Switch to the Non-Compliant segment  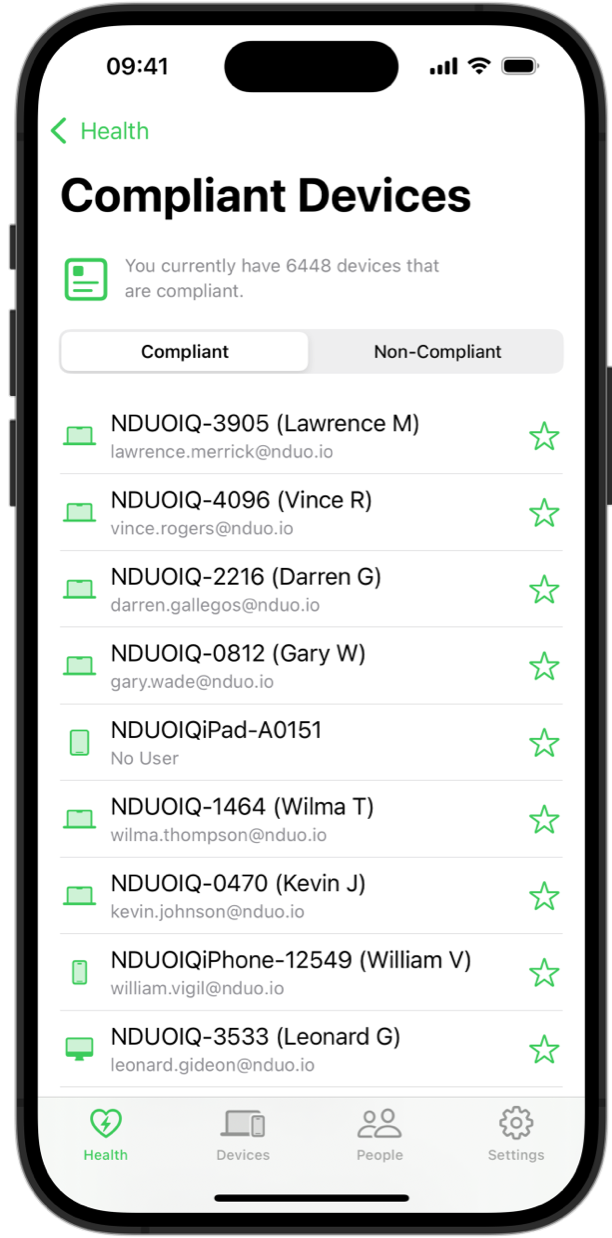click(x=437, y=352)
